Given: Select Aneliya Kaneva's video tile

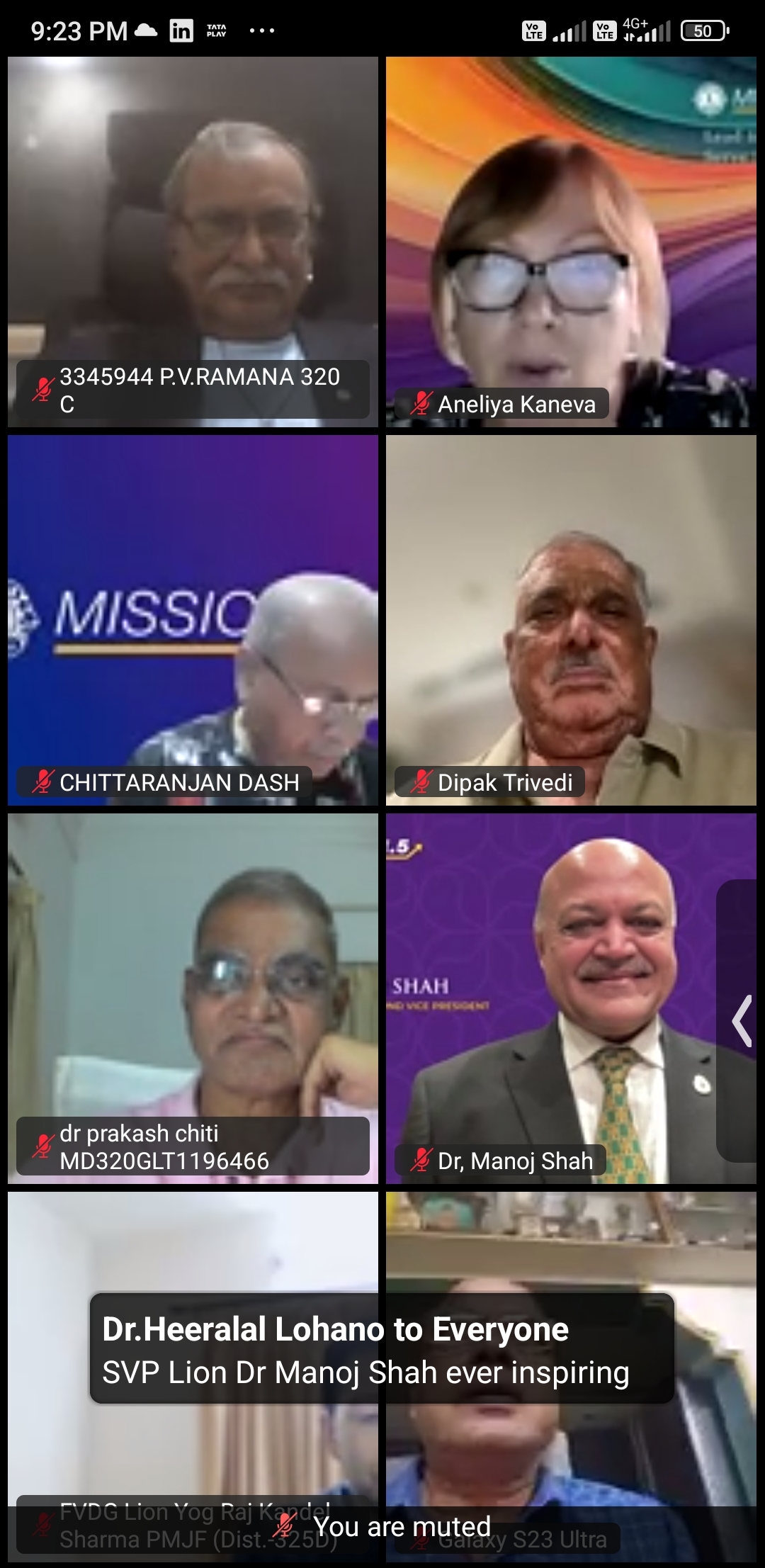Looking at the screenshot, I should point(571,241).
